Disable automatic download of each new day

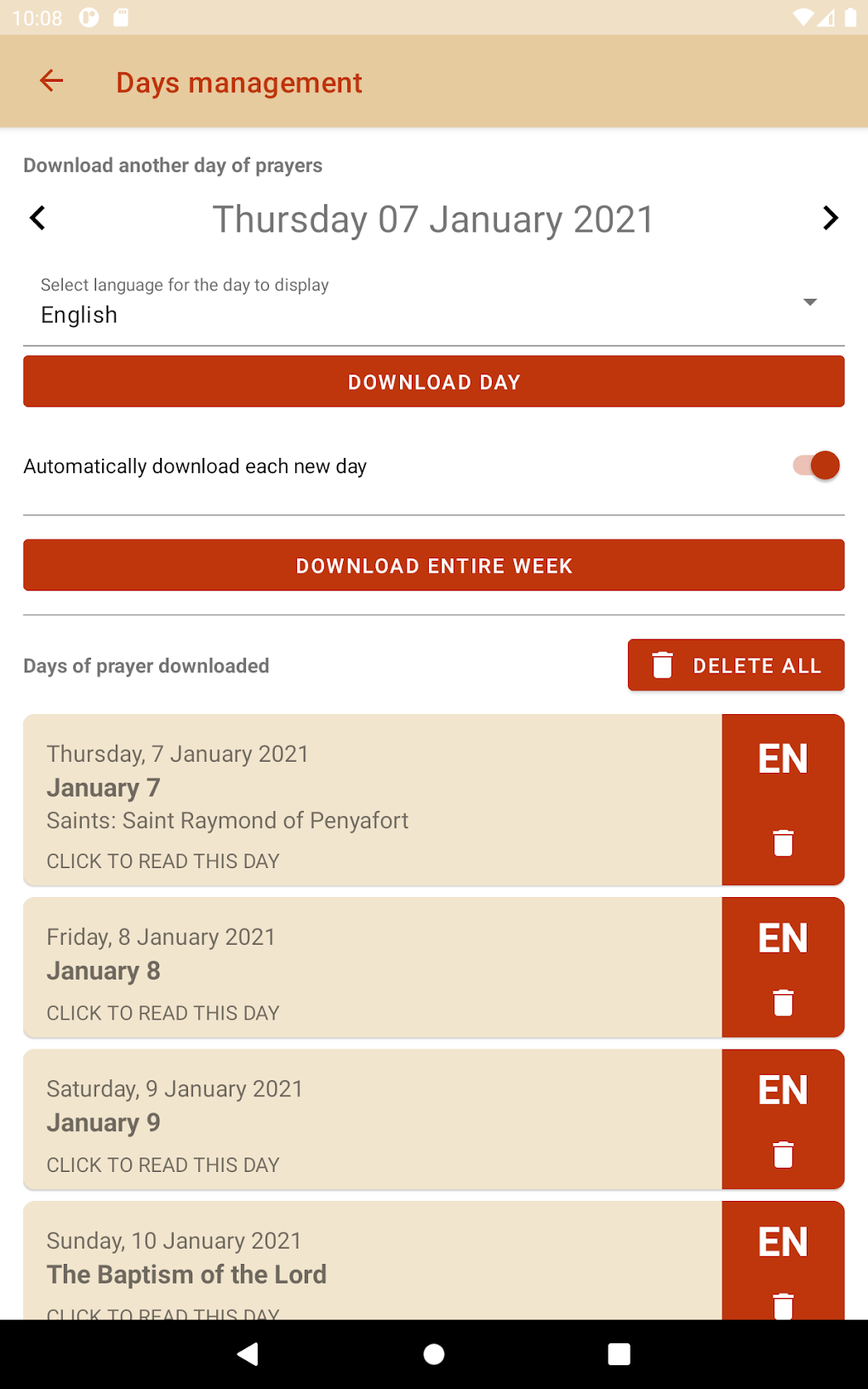point(815,465)
